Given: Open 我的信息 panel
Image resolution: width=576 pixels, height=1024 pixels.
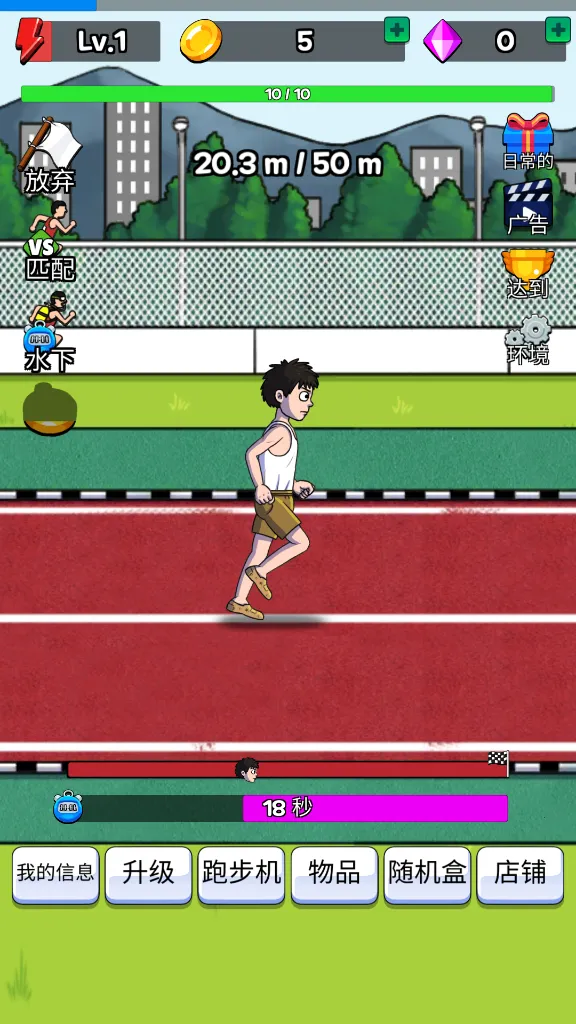Looking at the screenshot, I should 56,875.
